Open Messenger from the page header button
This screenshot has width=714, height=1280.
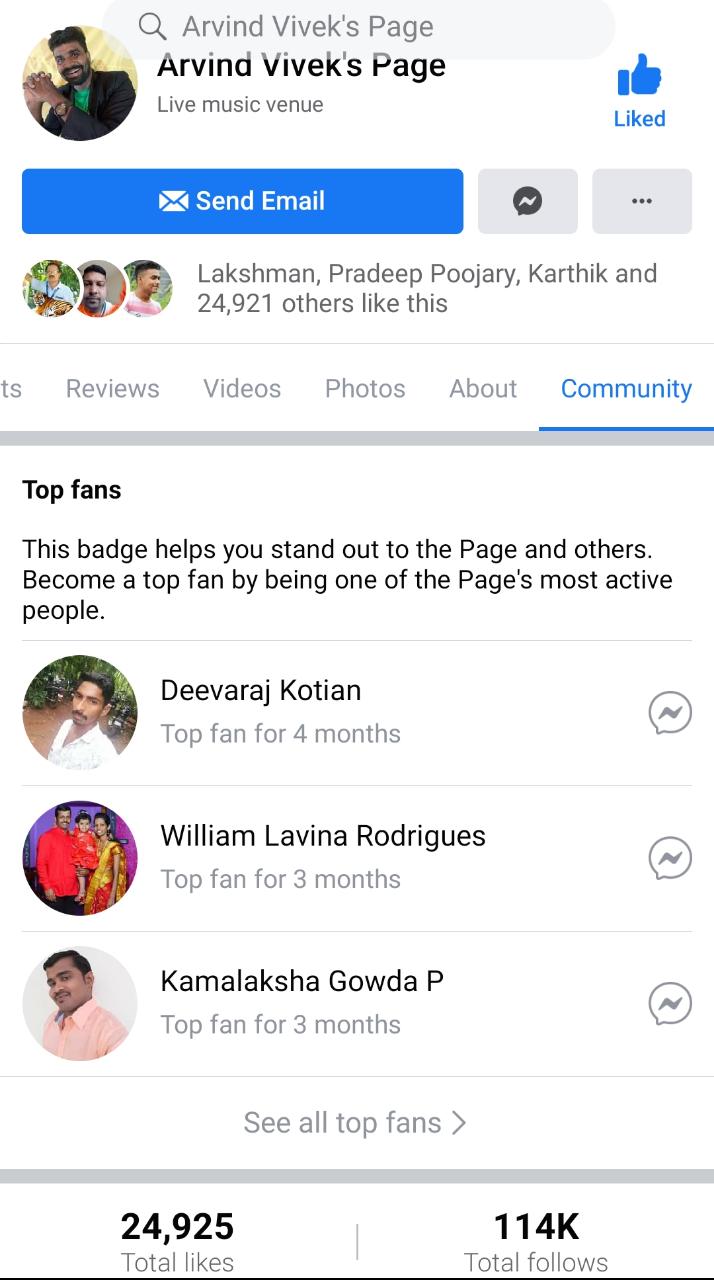pyautogui.click(x=527, y=201)
